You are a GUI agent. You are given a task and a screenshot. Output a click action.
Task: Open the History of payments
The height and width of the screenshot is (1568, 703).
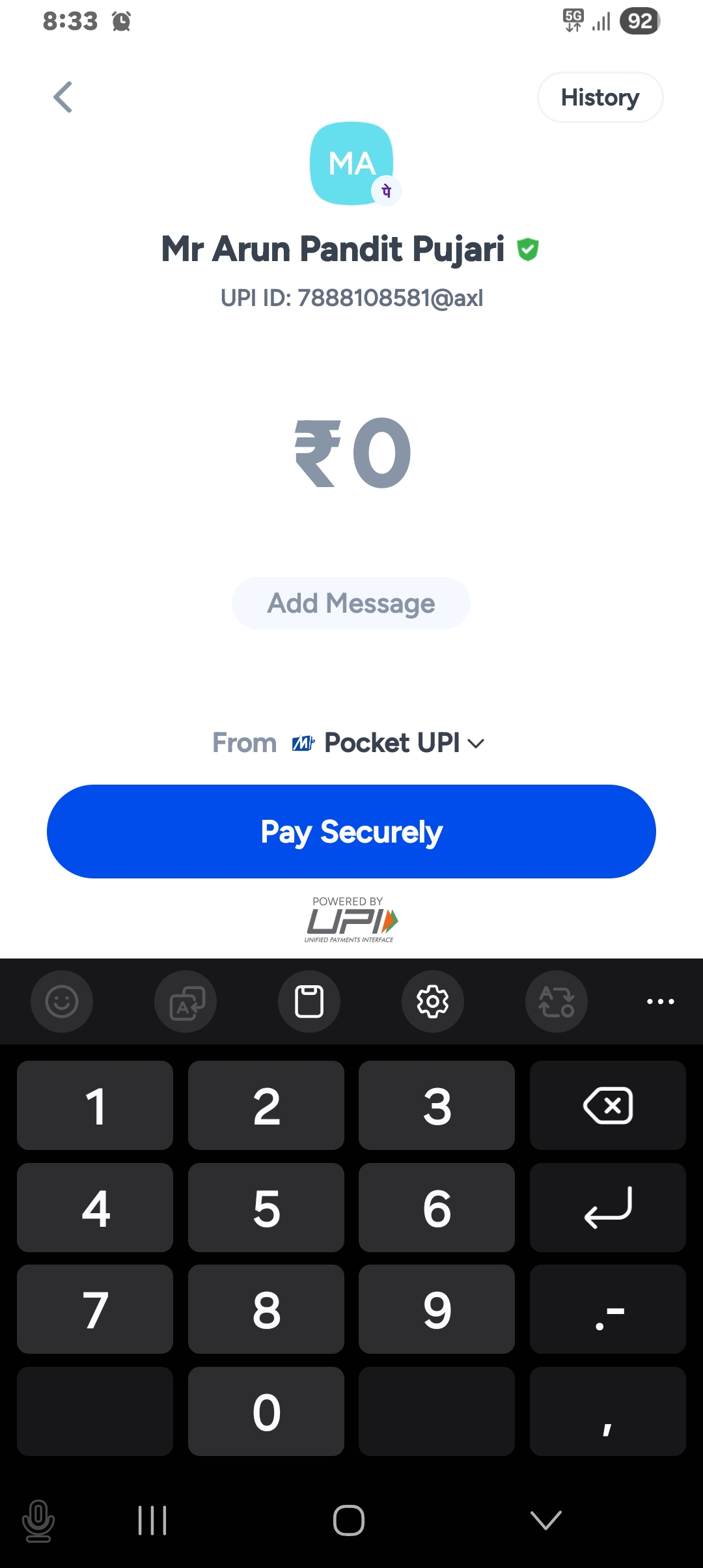[600, 97]
